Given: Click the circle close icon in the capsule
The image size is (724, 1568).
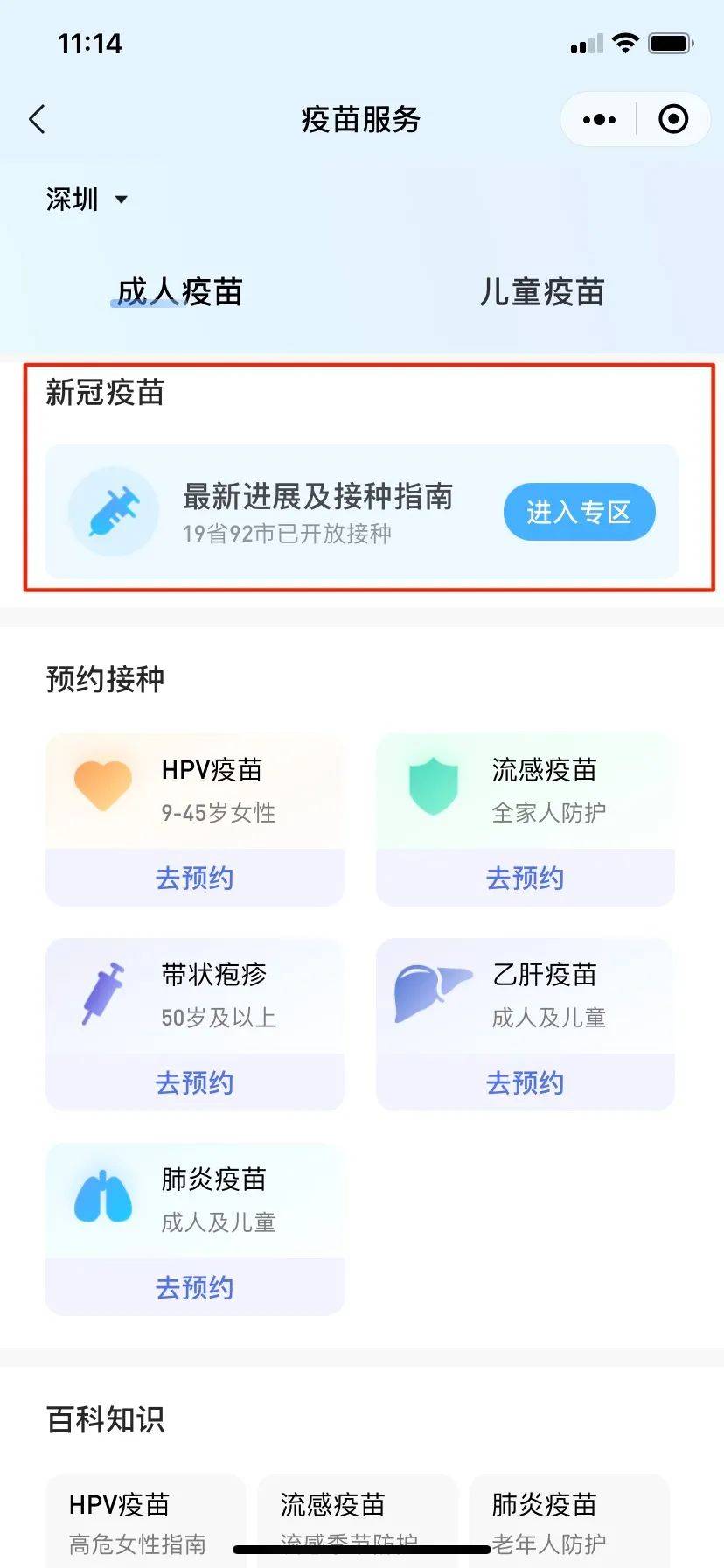Looking at the screenshot, I should [672, 119].
